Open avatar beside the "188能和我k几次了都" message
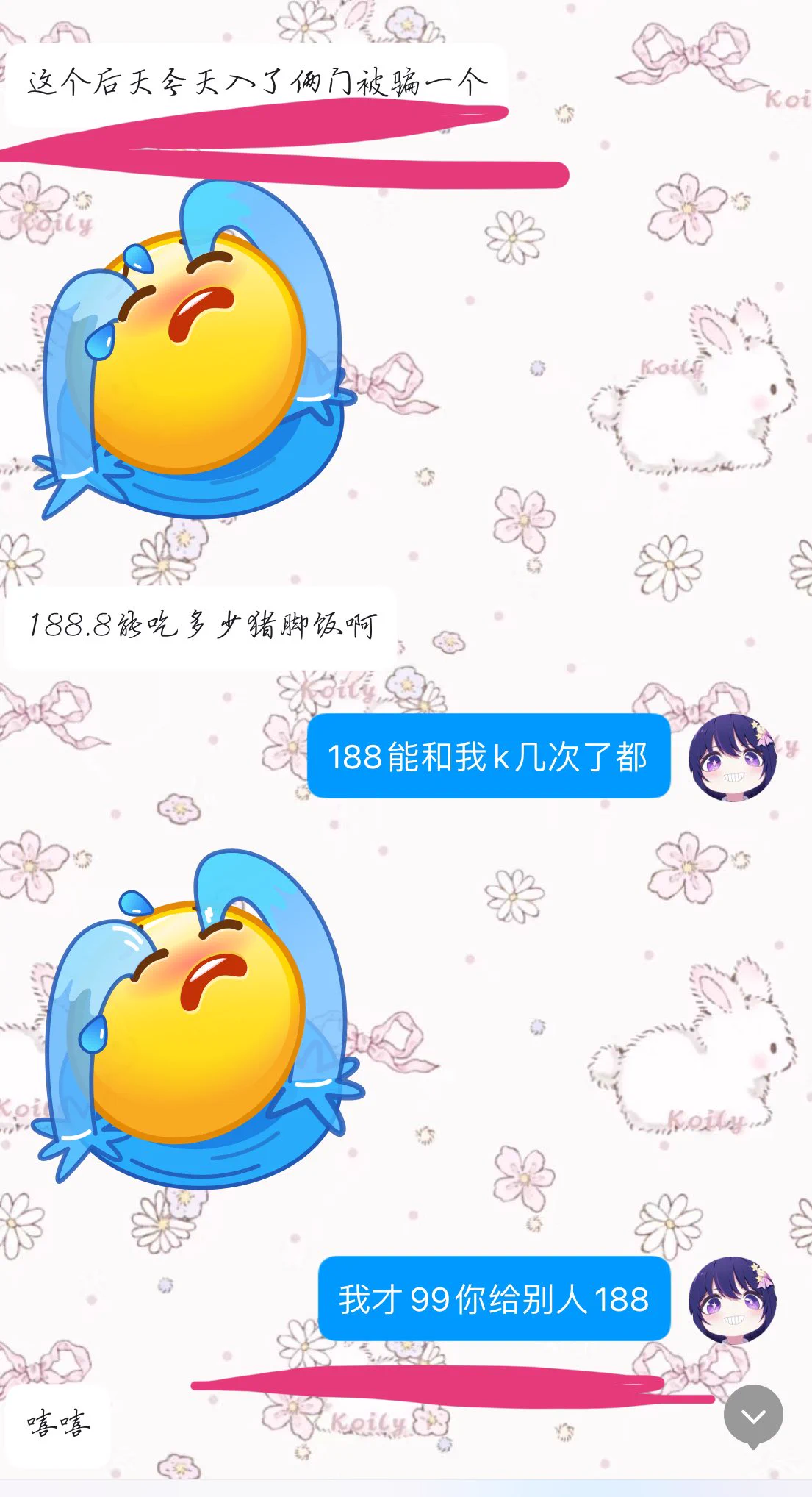The height and width of the screenshot is (1497, 812). [732, 757]
